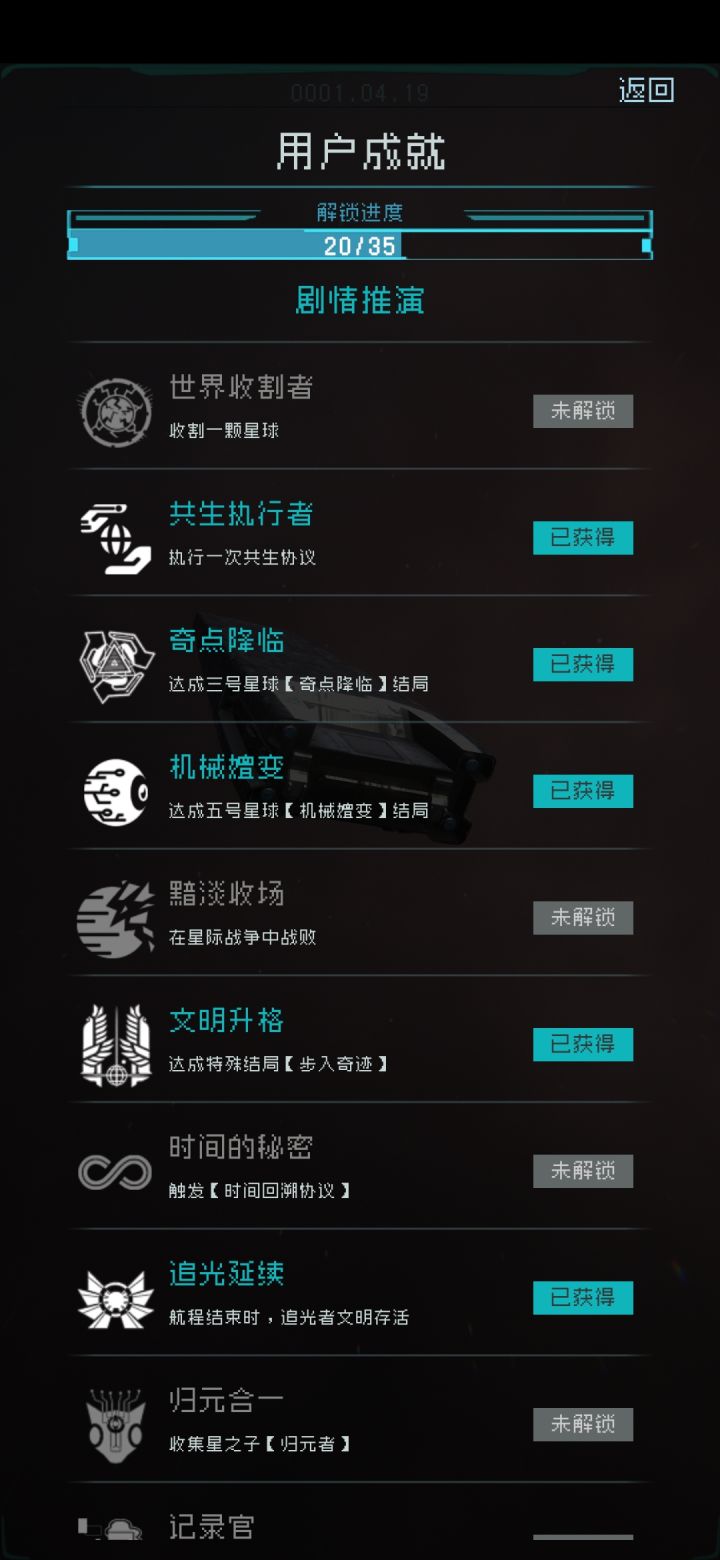Click the 共生执行者 handshake icon
Viewport: 720px width, 1560px height.
click(x=114, y=538)
